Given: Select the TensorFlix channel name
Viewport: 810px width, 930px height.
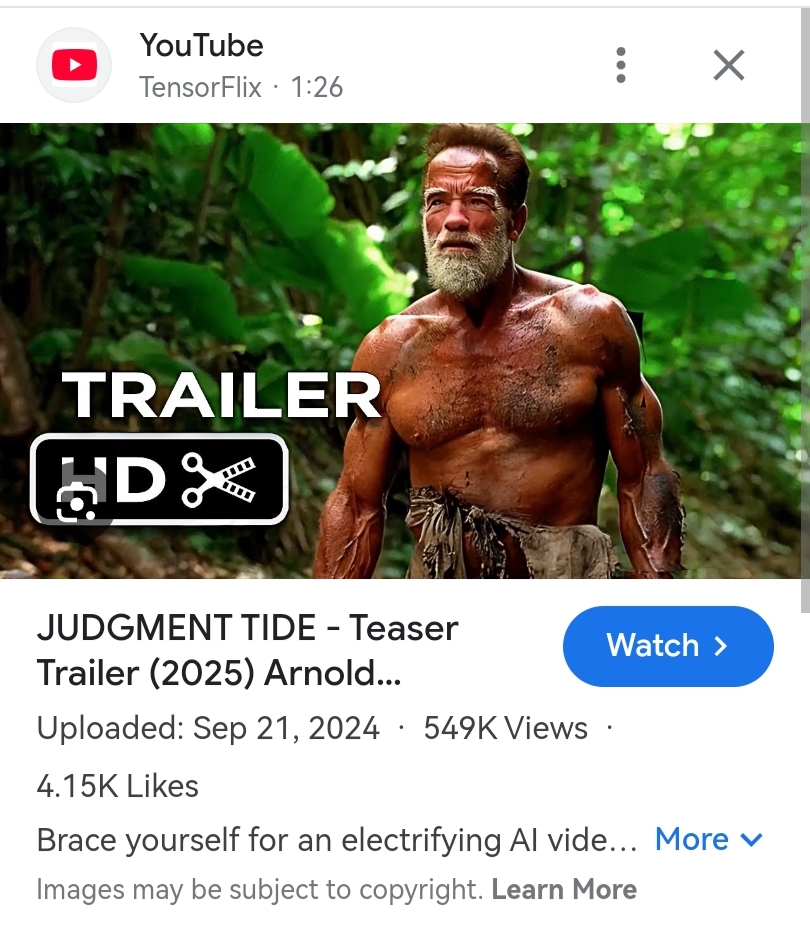Looking at the screenshot, I should click(200, 88).
